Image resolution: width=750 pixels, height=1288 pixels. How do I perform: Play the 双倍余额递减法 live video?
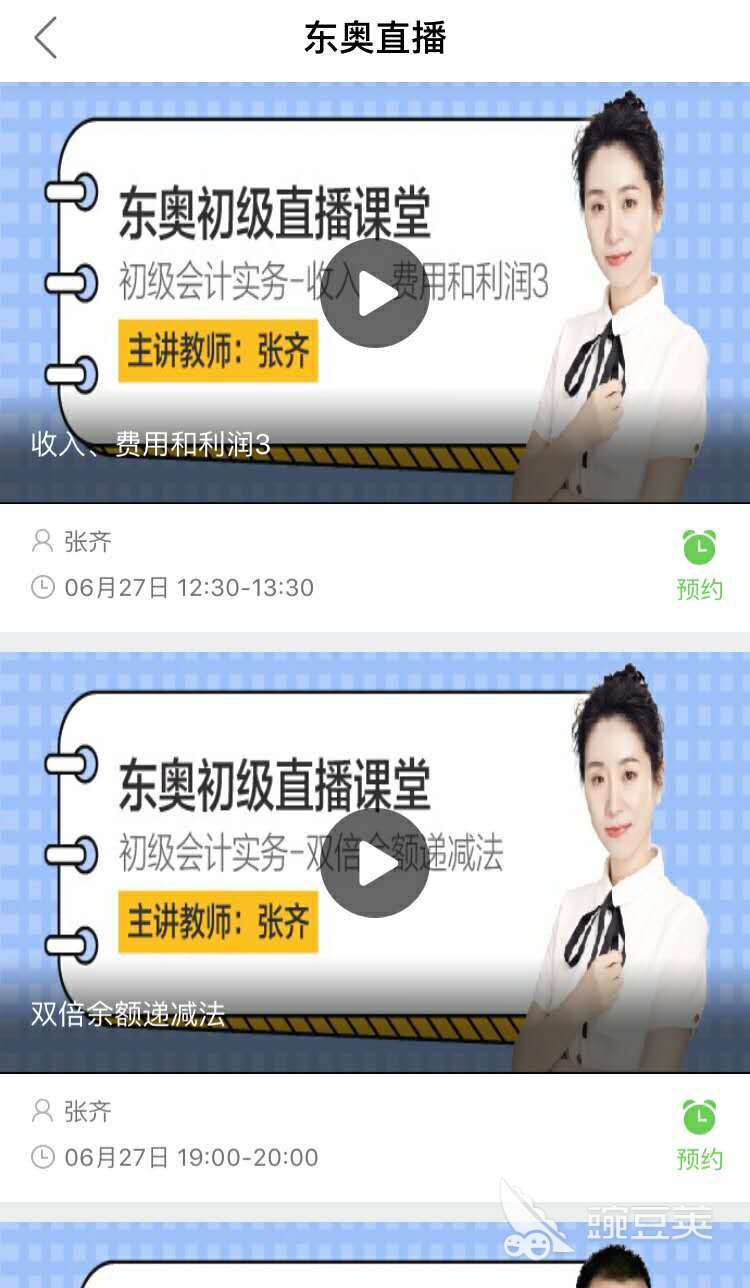click(375, 863)
